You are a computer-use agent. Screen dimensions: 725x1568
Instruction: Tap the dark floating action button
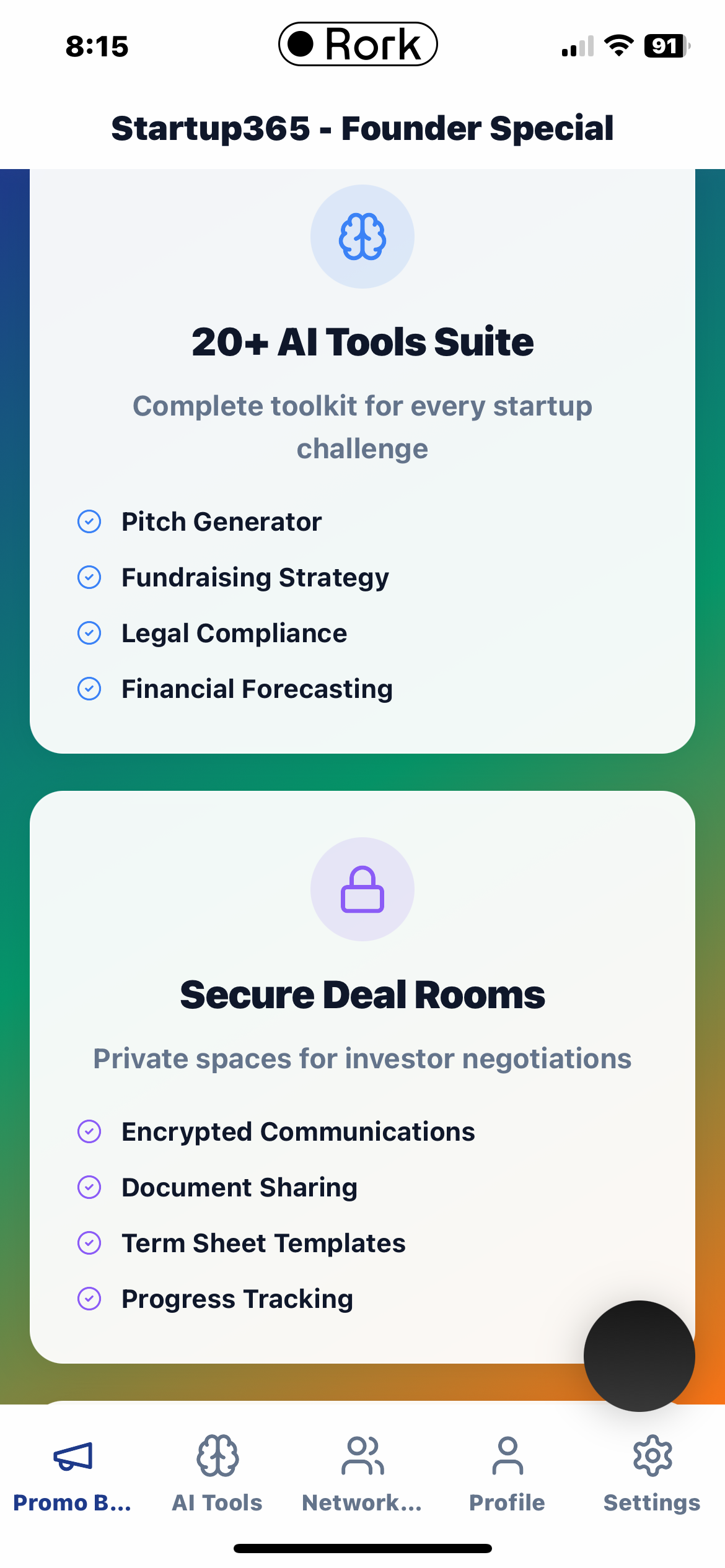click(639, 1356)
